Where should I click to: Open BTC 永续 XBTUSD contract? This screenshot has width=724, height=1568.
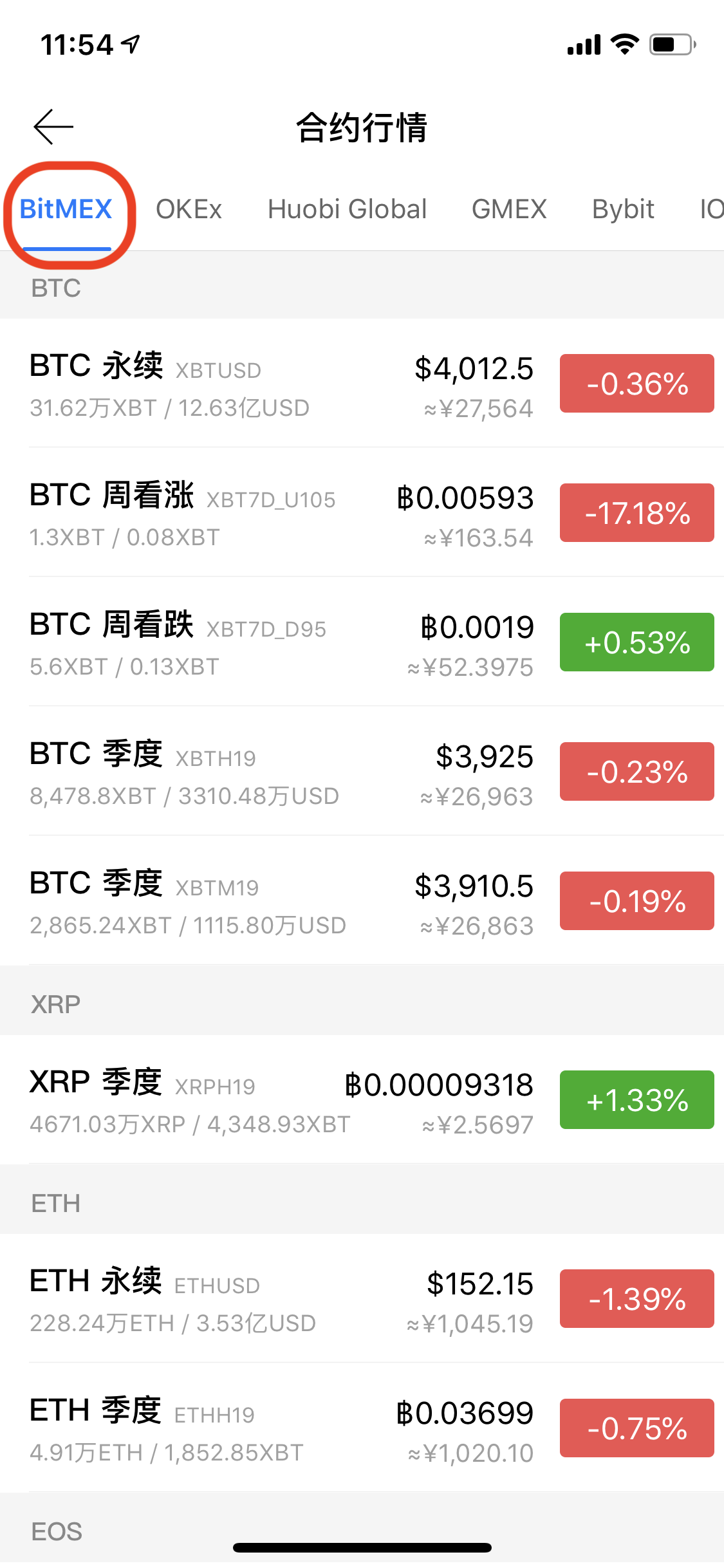coord(362,384)
